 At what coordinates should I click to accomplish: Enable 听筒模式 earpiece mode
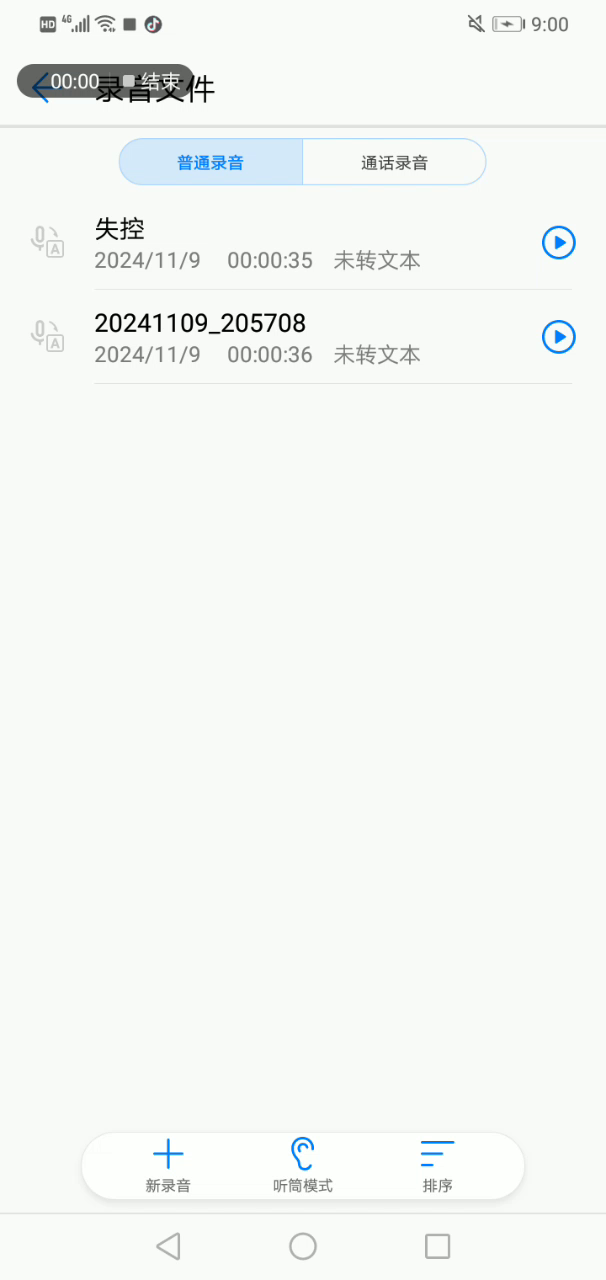point(303,1166)
